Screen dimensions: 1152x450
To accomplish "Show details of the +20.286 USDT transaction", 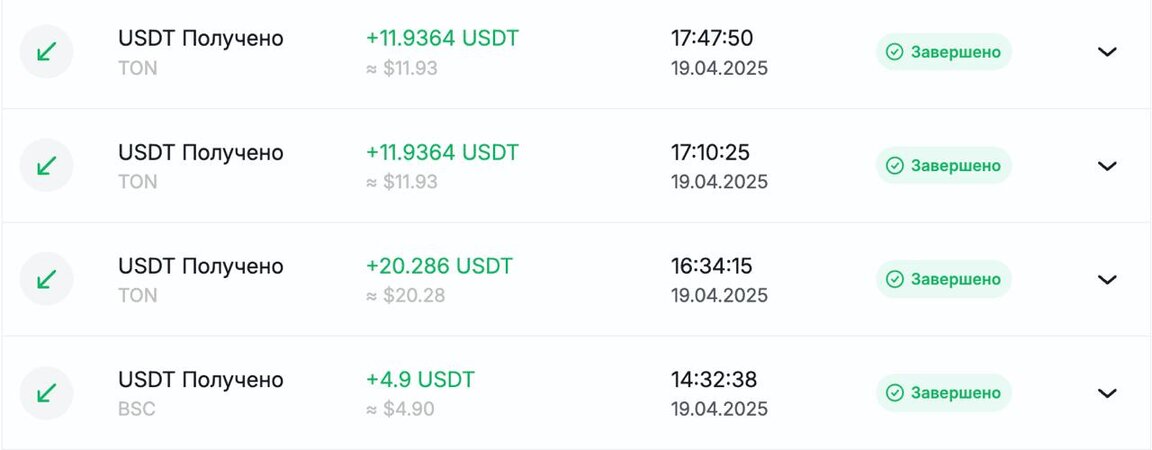I will click(1107, 280).
